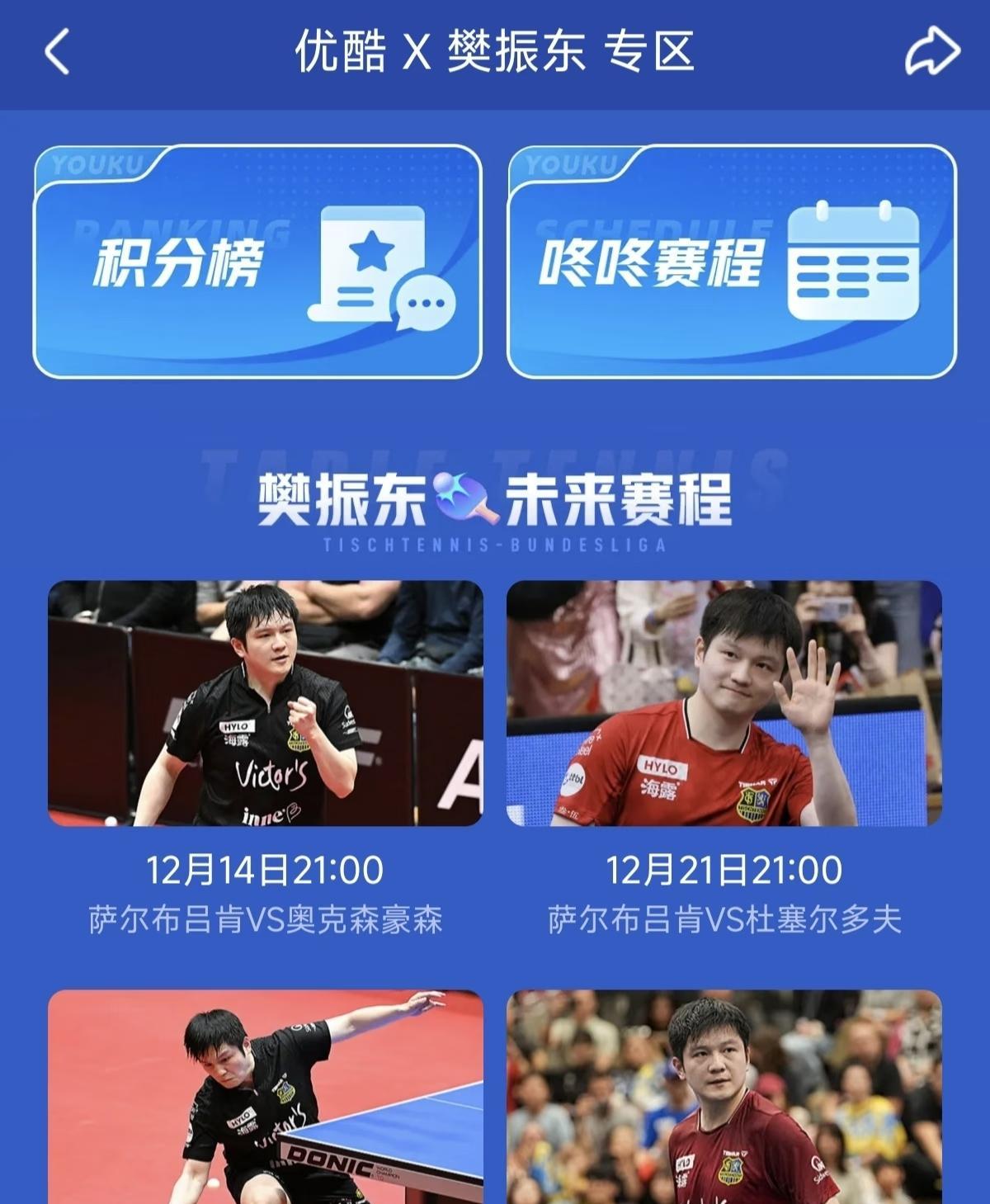Open the 12月21日 萨尔布吕肯VS杜塞尔多夫 match

pyautogui.click(x=724, y=703)
